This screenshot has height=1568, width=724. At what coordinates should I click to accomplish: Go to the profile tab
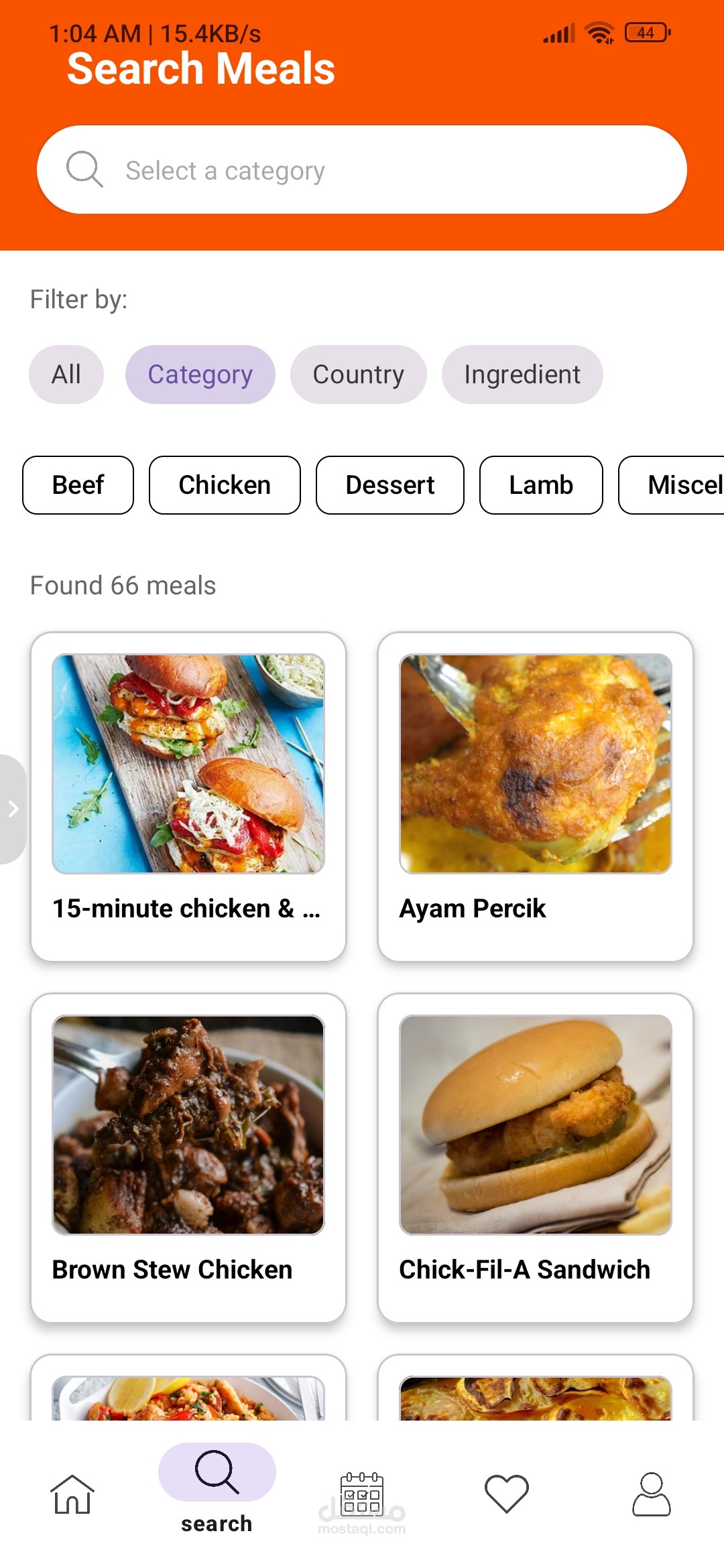tap(651, 1494)
